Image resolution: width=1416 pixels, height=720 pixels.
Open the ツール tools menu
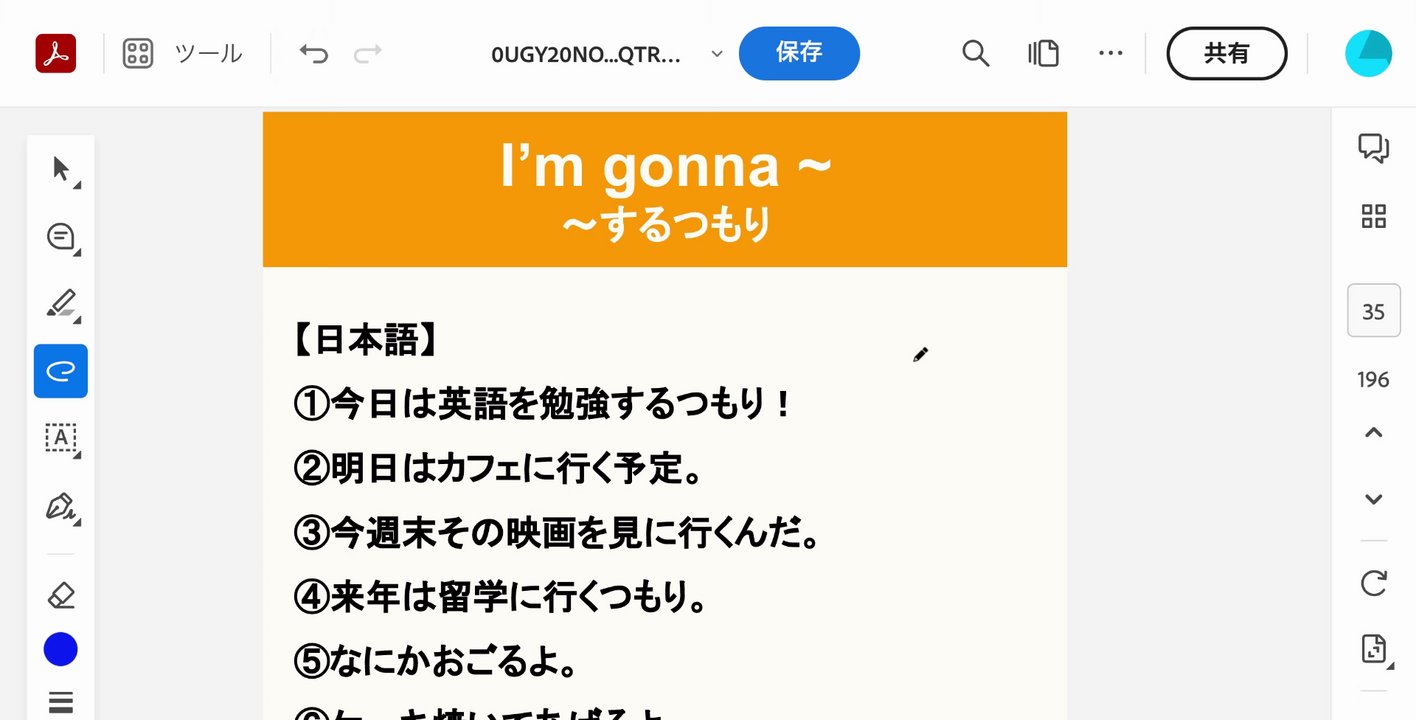pyautogui.click(x=183, y=53)
